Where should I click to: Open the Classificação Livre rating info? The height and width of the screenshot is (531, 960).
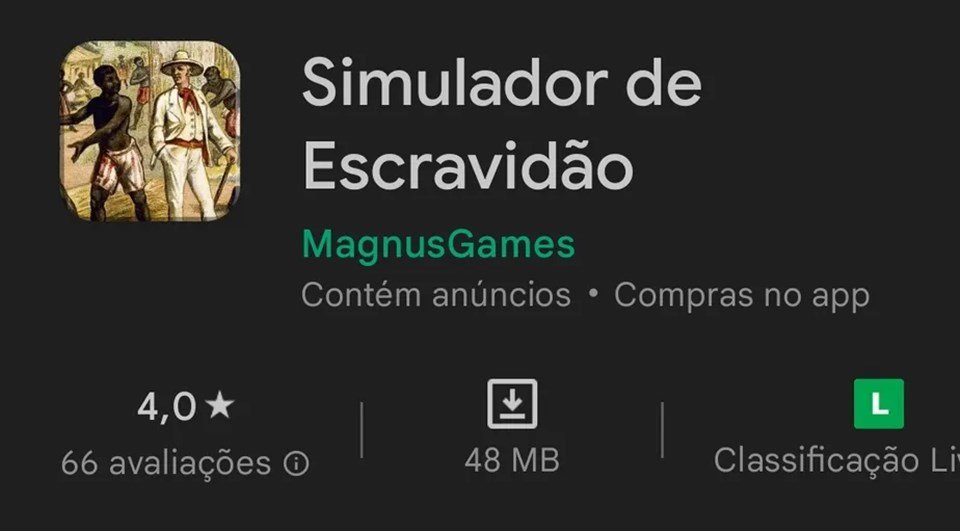click(x=878, y=404)
